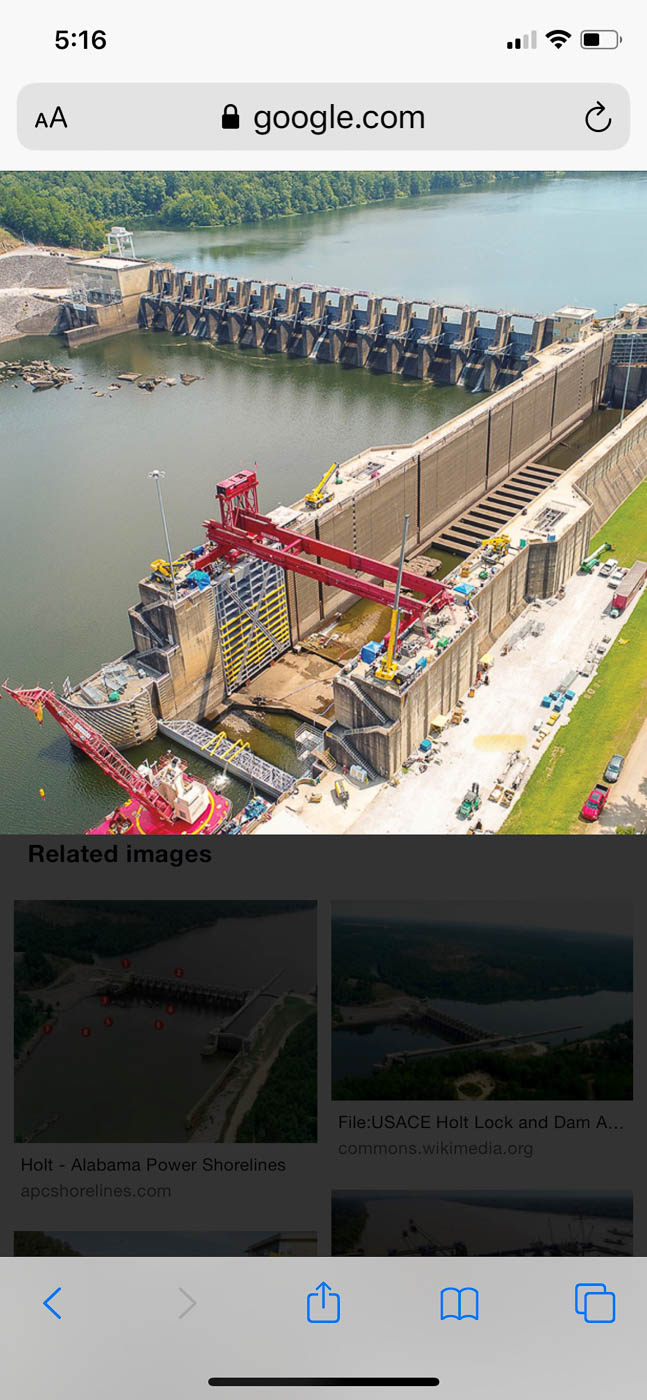This screenshot has width=647, height=1400.
Task: Open Safari bookmarks
Action: pos(459,1304)
